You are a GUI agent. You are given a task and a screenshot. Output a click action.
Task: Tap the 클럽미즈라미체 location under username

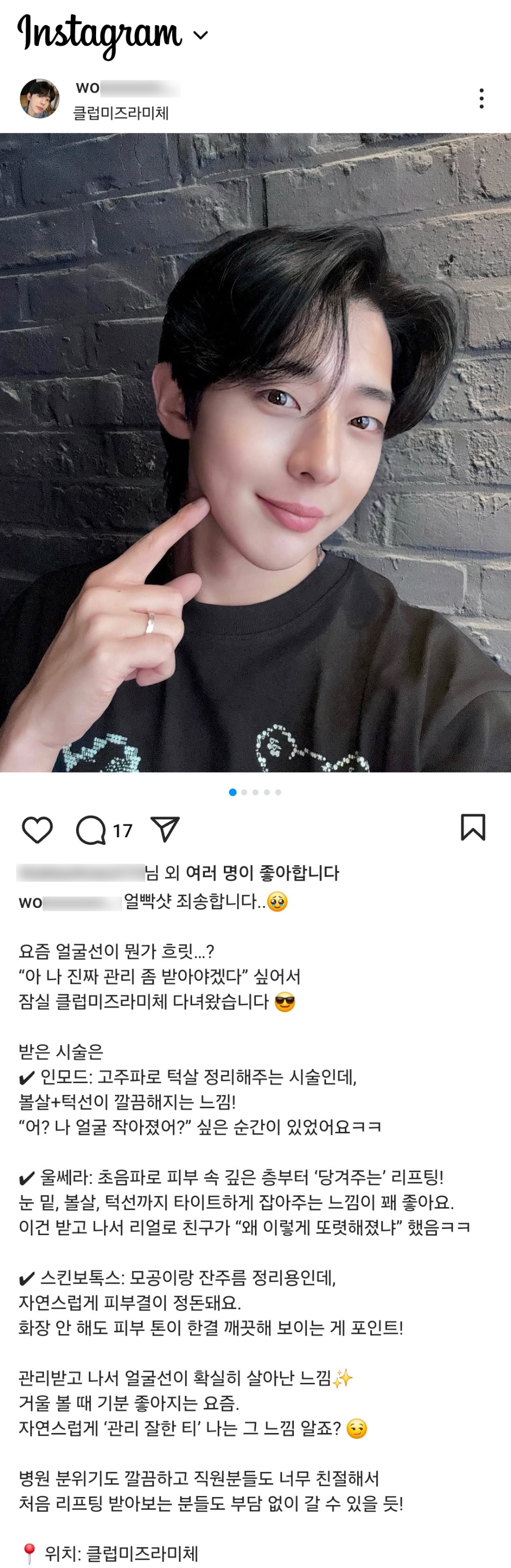click(x=121, y=113)
